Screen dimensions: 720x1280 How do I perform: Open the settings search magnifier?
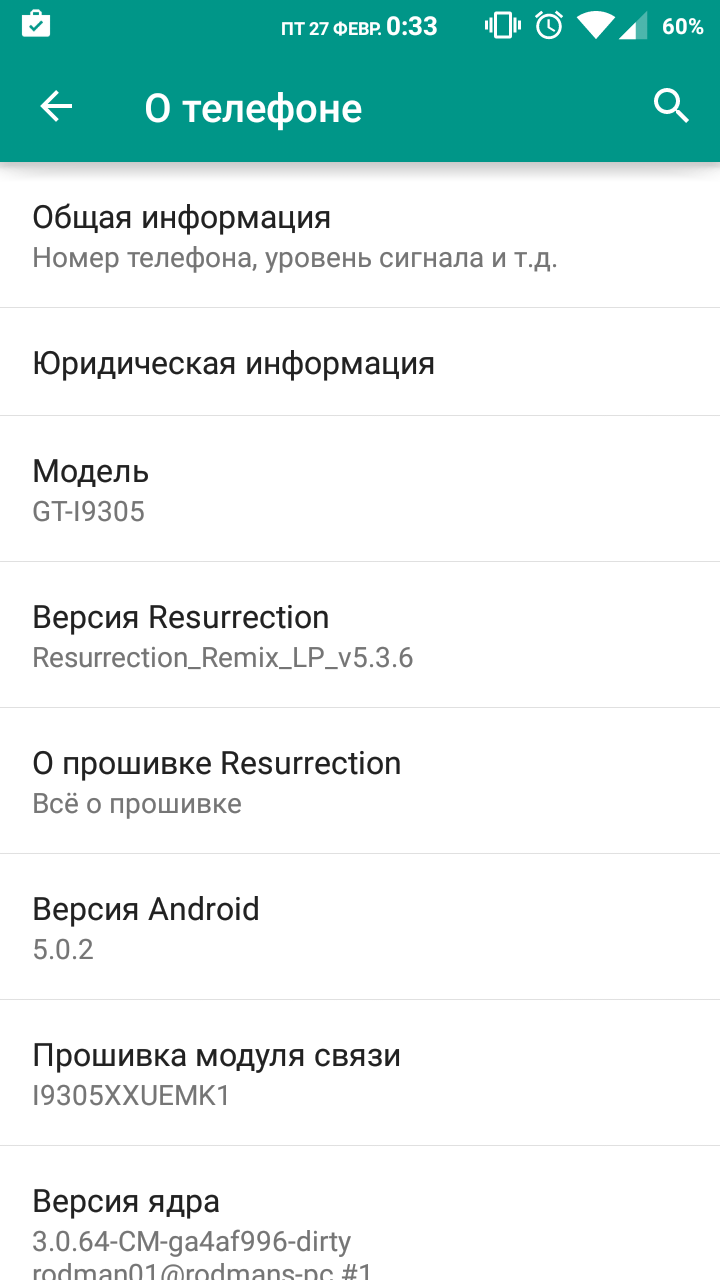pyautogui.click(x=671, y=106)
